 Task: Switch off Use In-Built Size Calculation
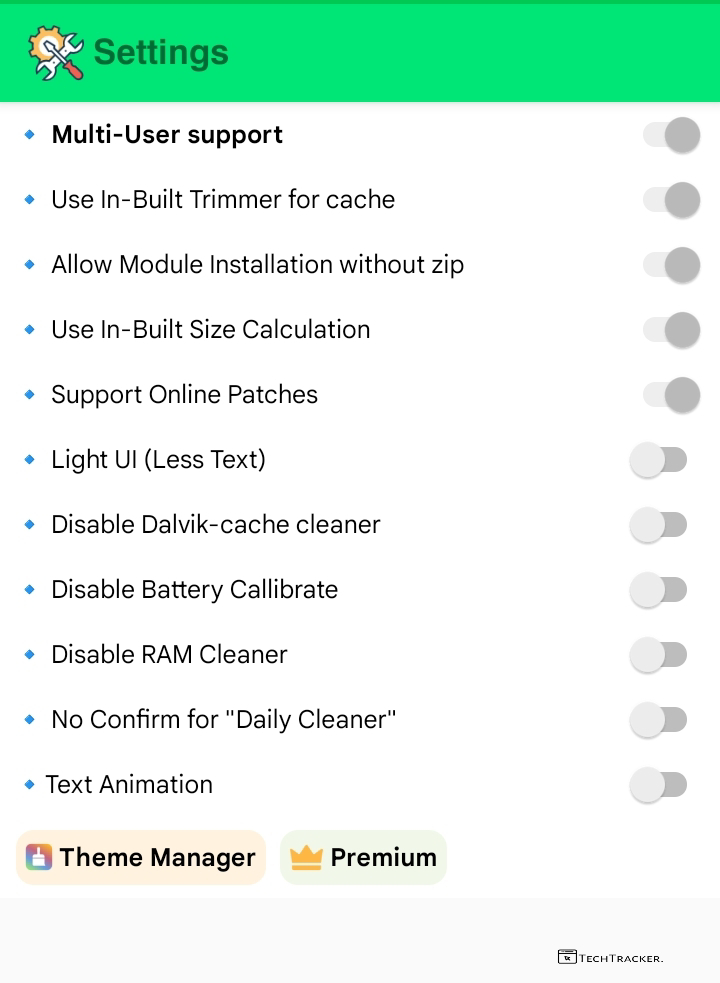pyautogui.click(x=670, y=330)
